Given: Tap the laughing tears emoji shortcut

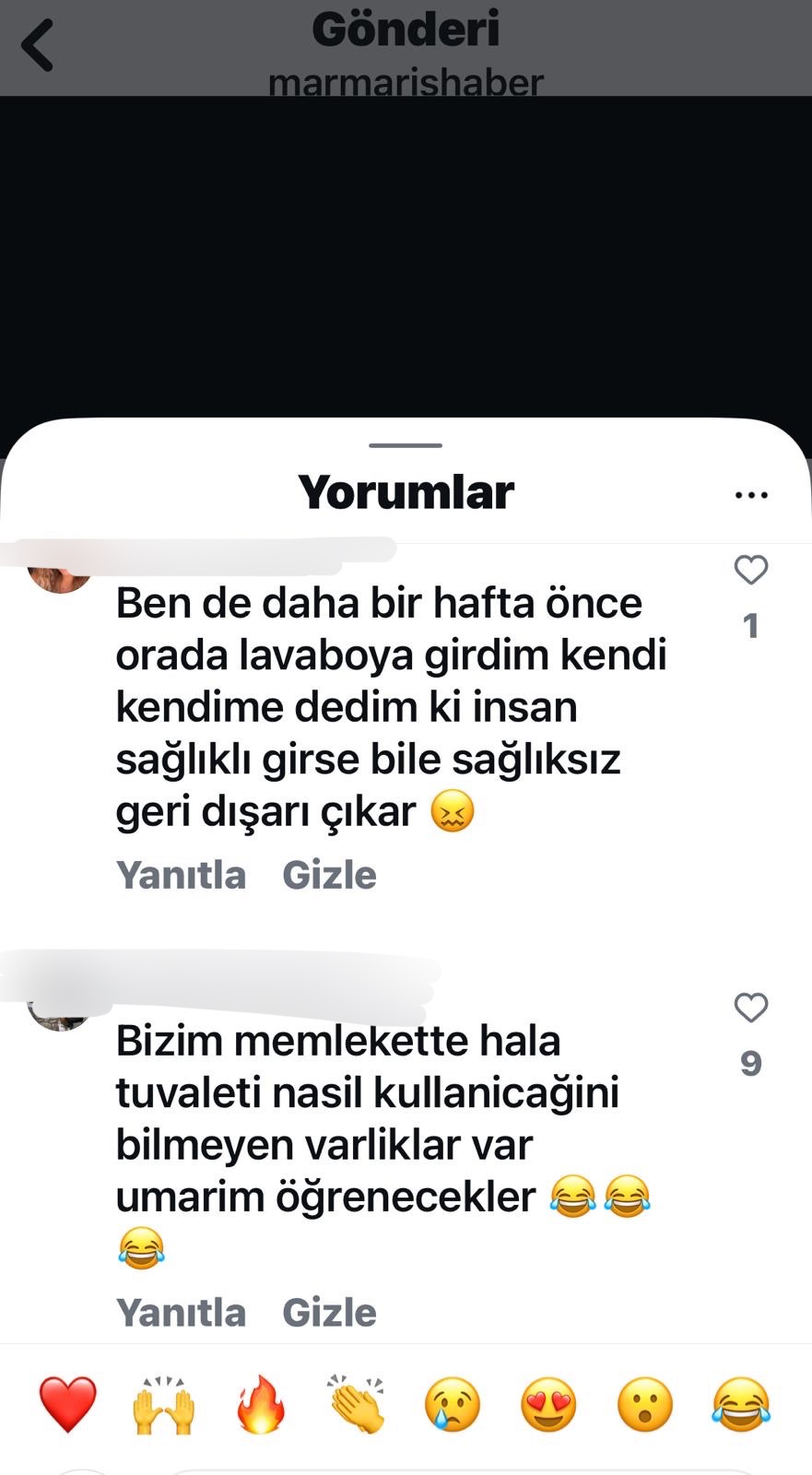Looking at the screenshot, I should click(741, 1405).
